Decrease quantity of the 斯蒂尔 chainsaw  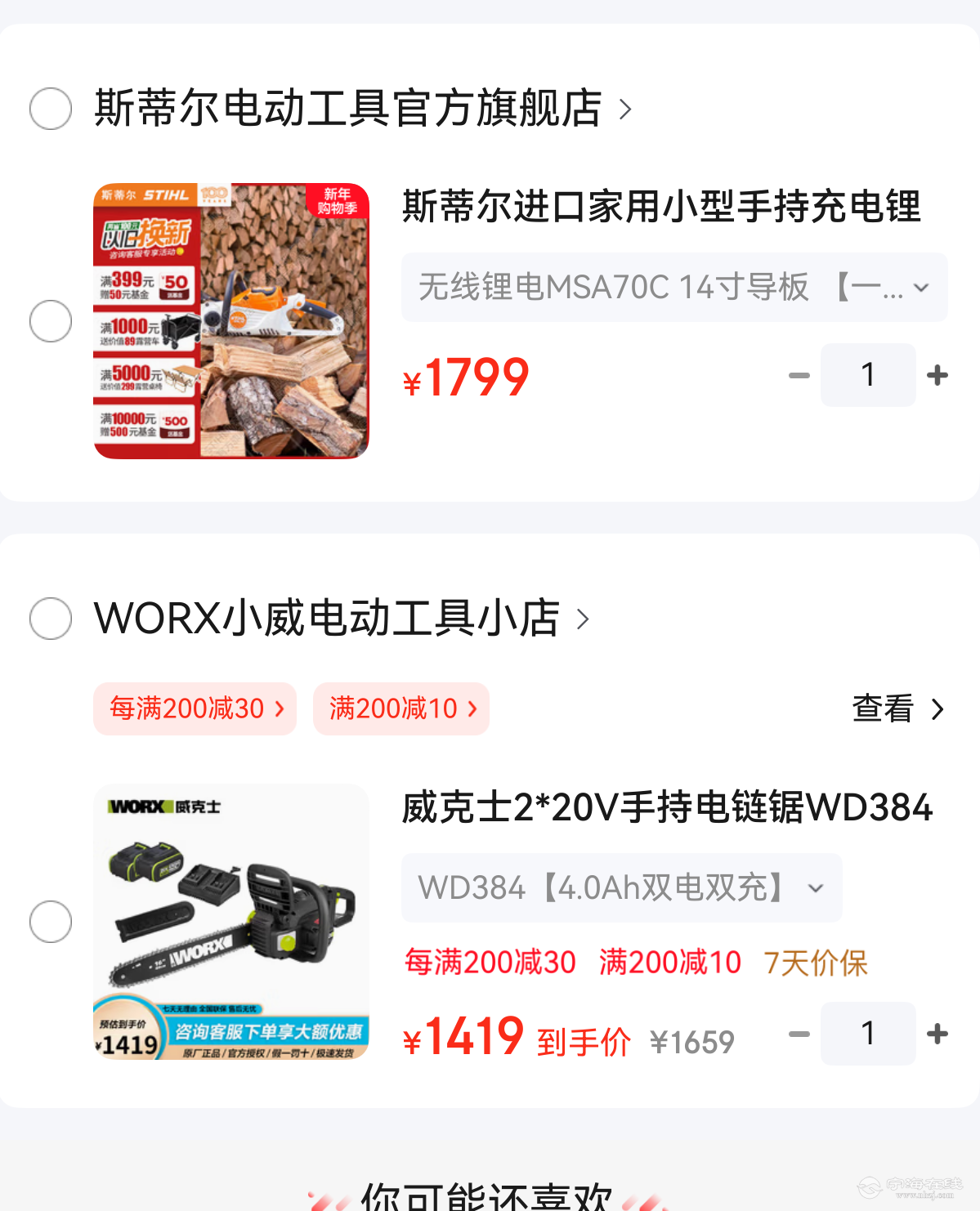click(799, 375)
